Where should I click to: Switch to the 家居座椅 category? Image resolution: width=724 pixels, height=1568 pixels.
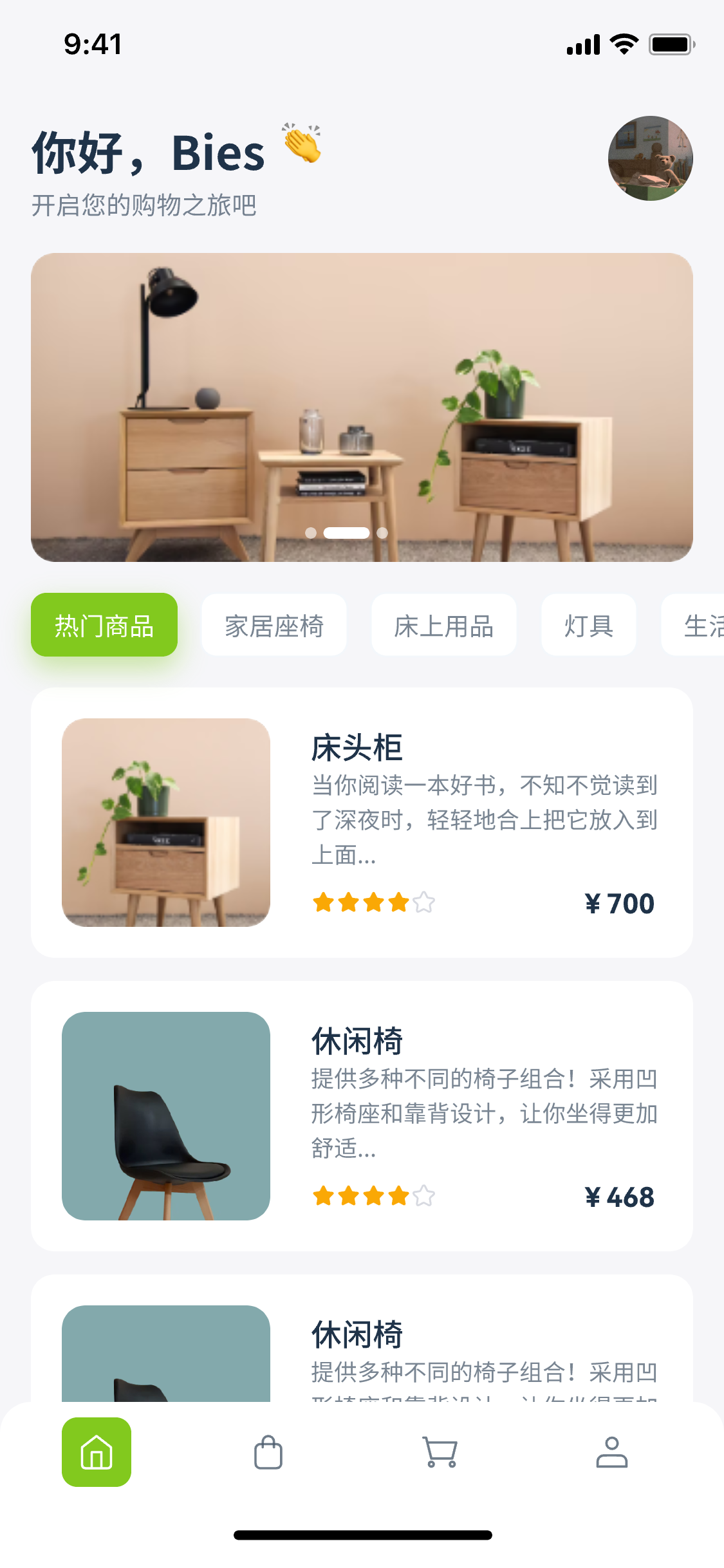tap(274, 625)
